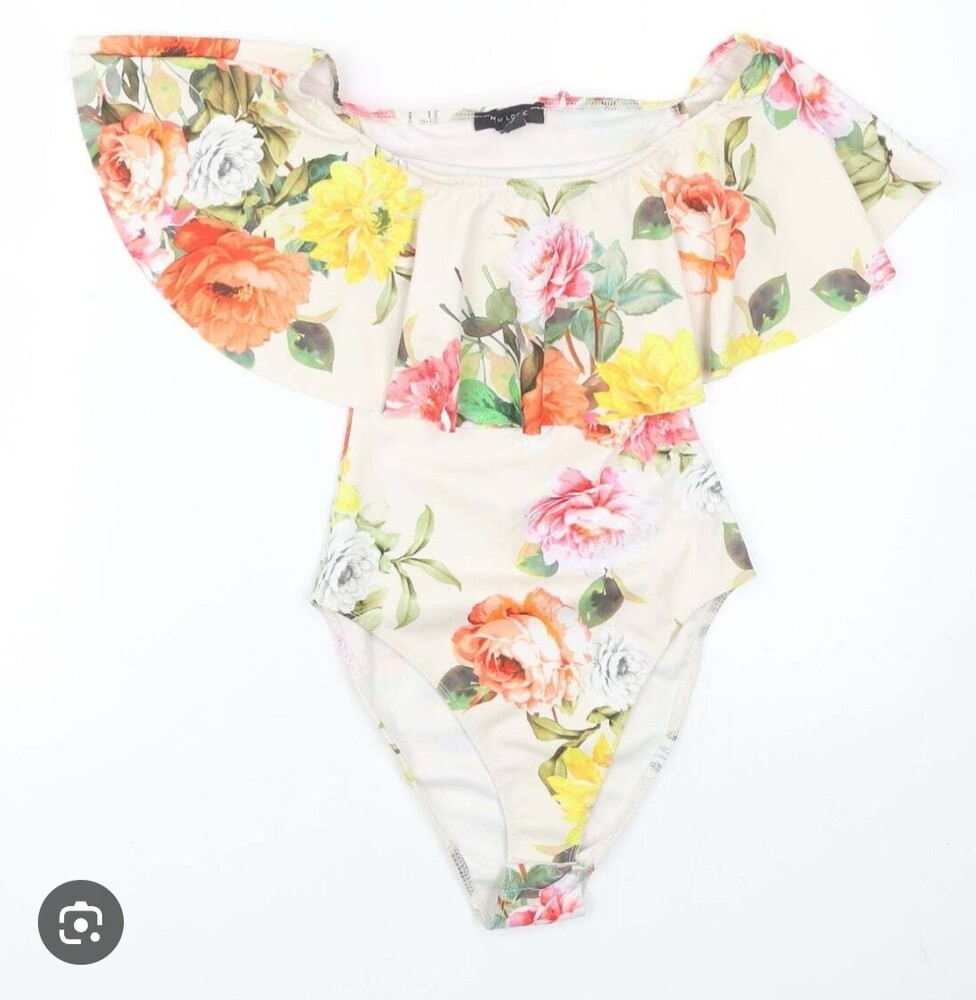Search this image with Google Lens
976x1000 pixels.
coord(80,922)
